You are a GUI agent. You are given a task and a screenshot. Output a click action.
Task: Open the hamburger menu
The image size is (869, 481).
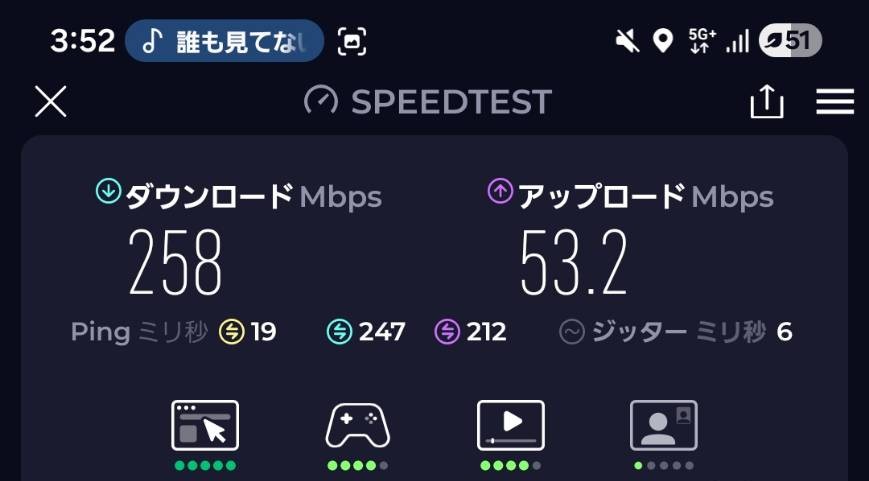coord(834,102)
